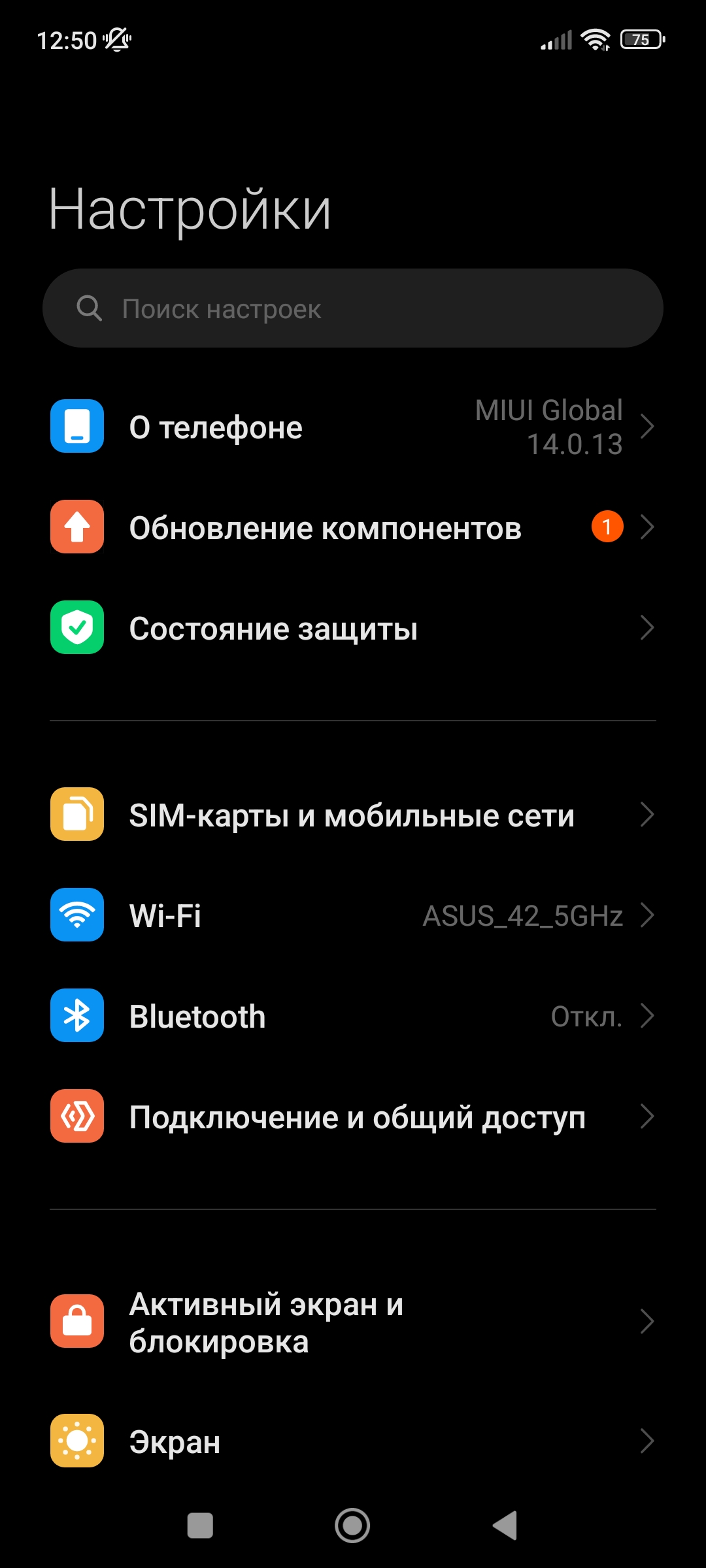The width and height of the screenshot is (706, 1568).
Task: Tap the system back button
Action: pos(505,1526)
